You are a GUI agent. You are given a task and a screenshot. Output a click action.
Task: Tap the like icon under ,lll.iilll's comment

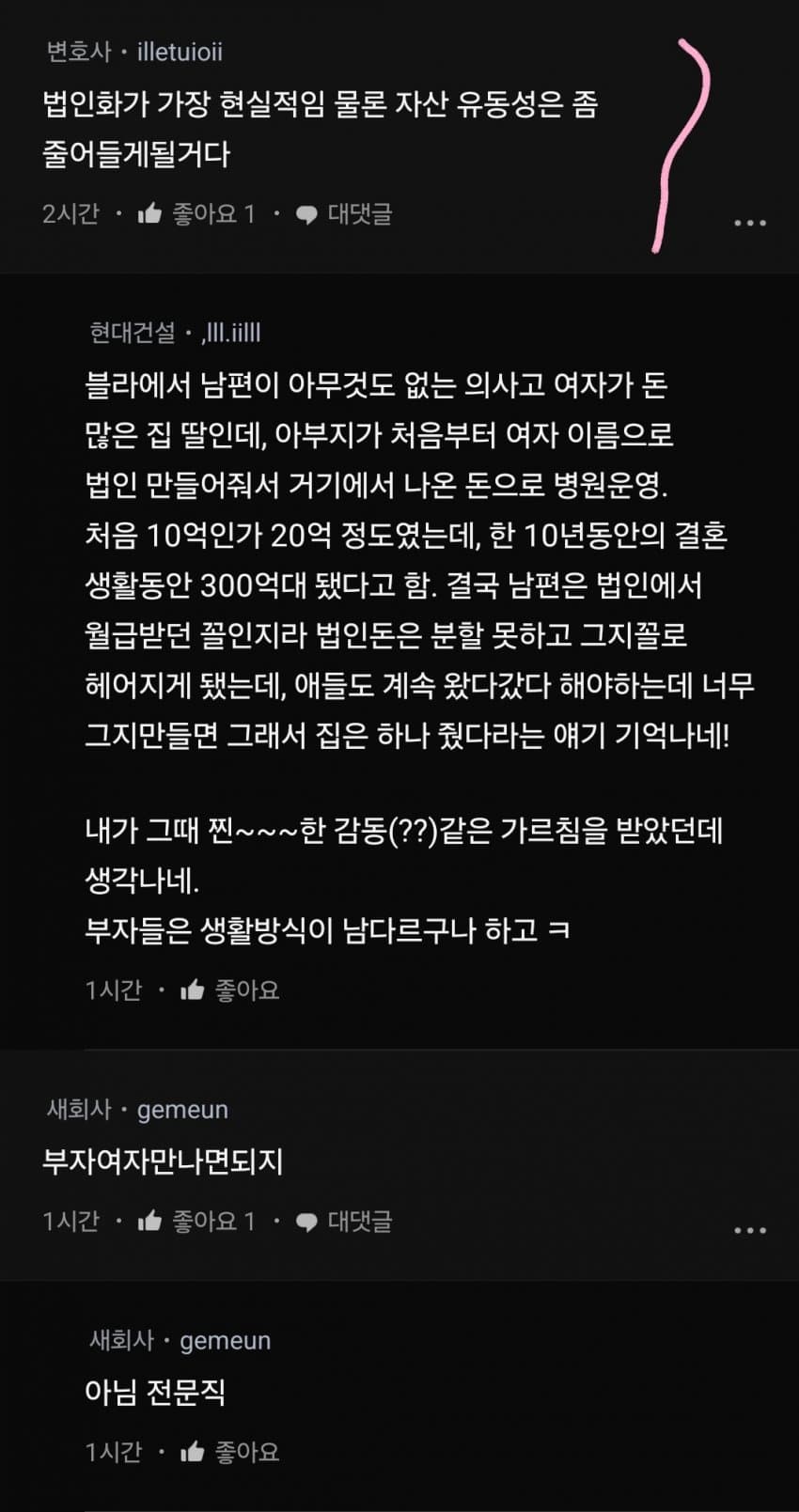tap(195, 989)
